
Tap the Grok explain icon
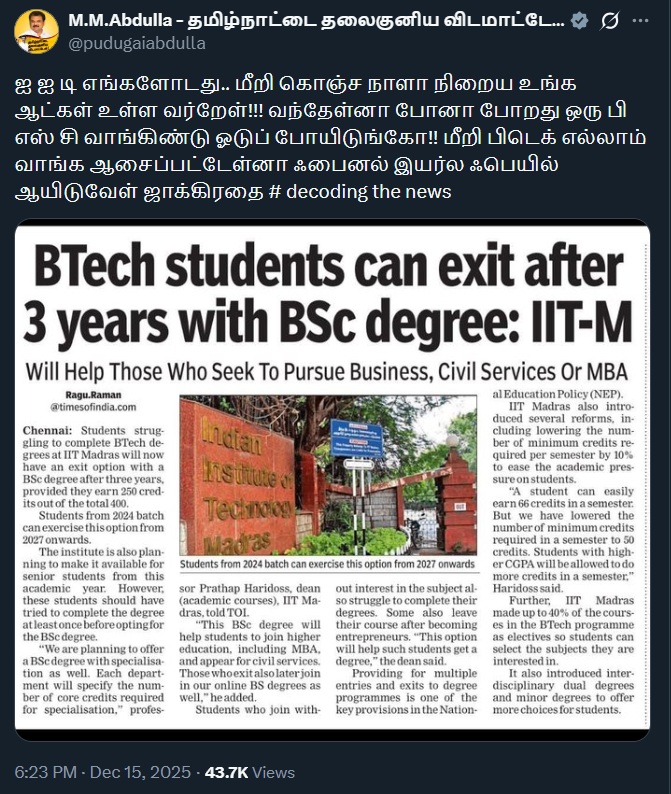[611, 21]
